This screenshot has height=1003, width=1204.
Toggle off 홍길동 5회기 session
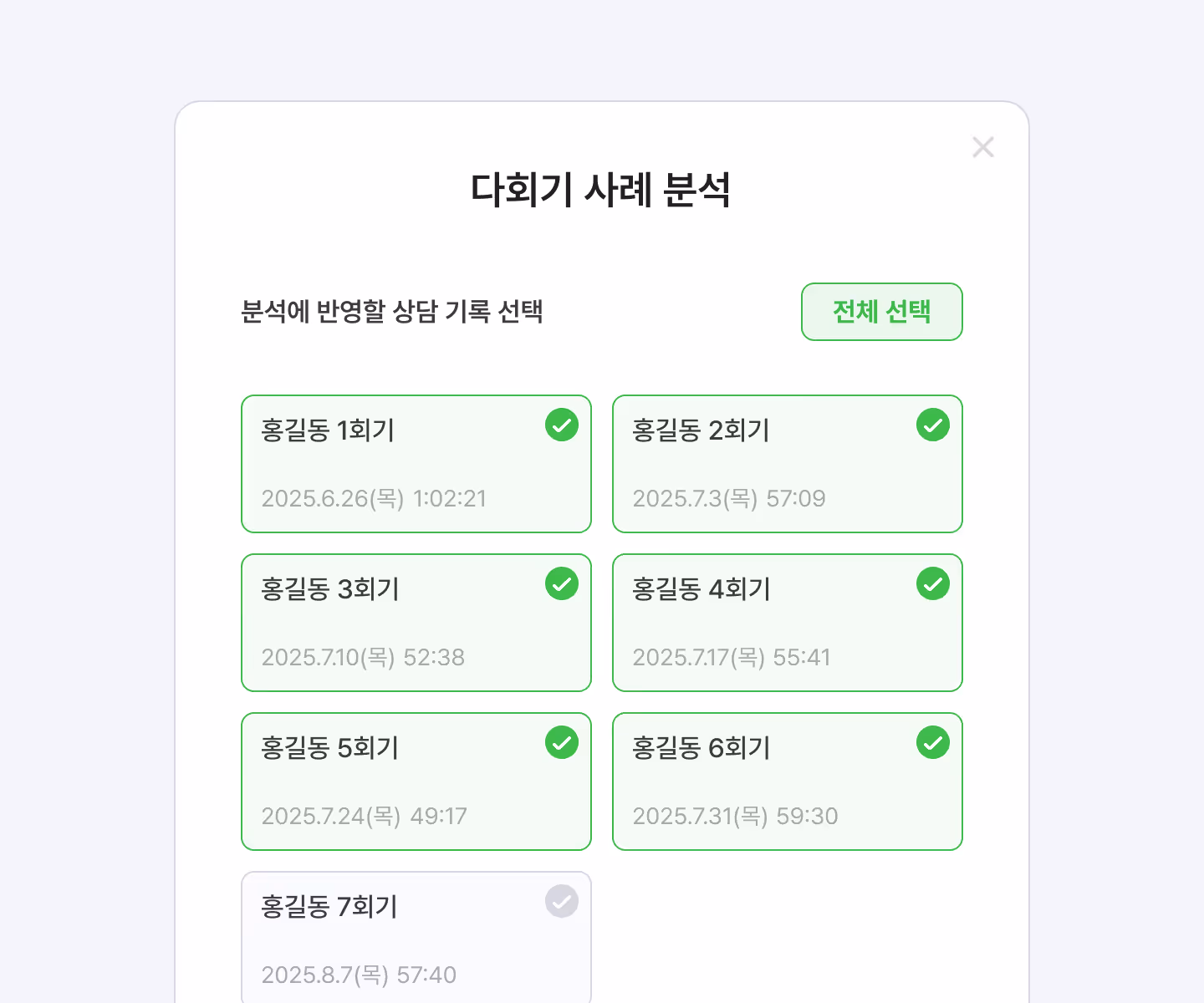(x=416, y=782)
